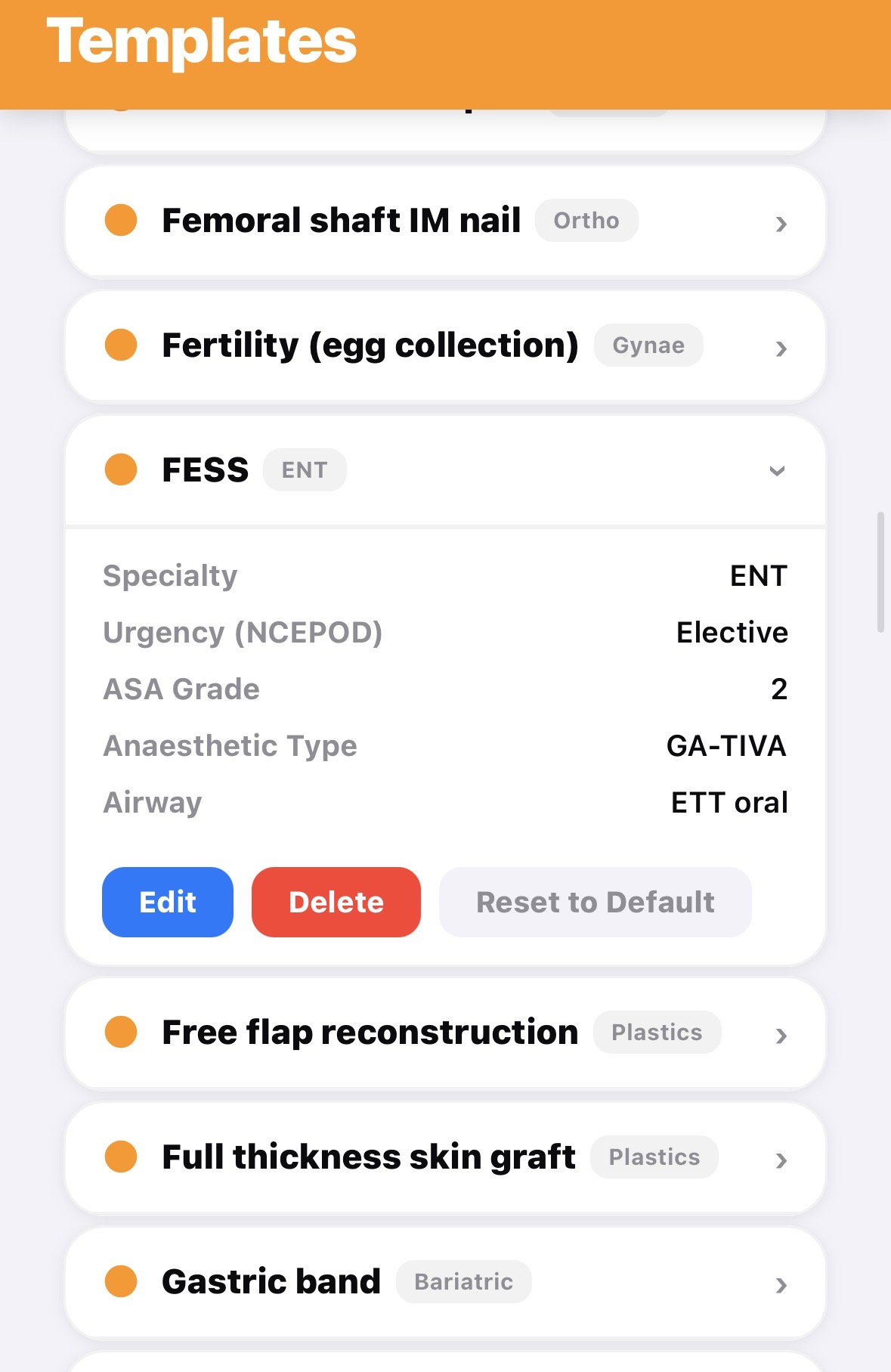Click the orange status dot beside Free flap reconstruction
Image resolution: width=891 pixels, height=1372 pixels.
[x=120, y=1032]
